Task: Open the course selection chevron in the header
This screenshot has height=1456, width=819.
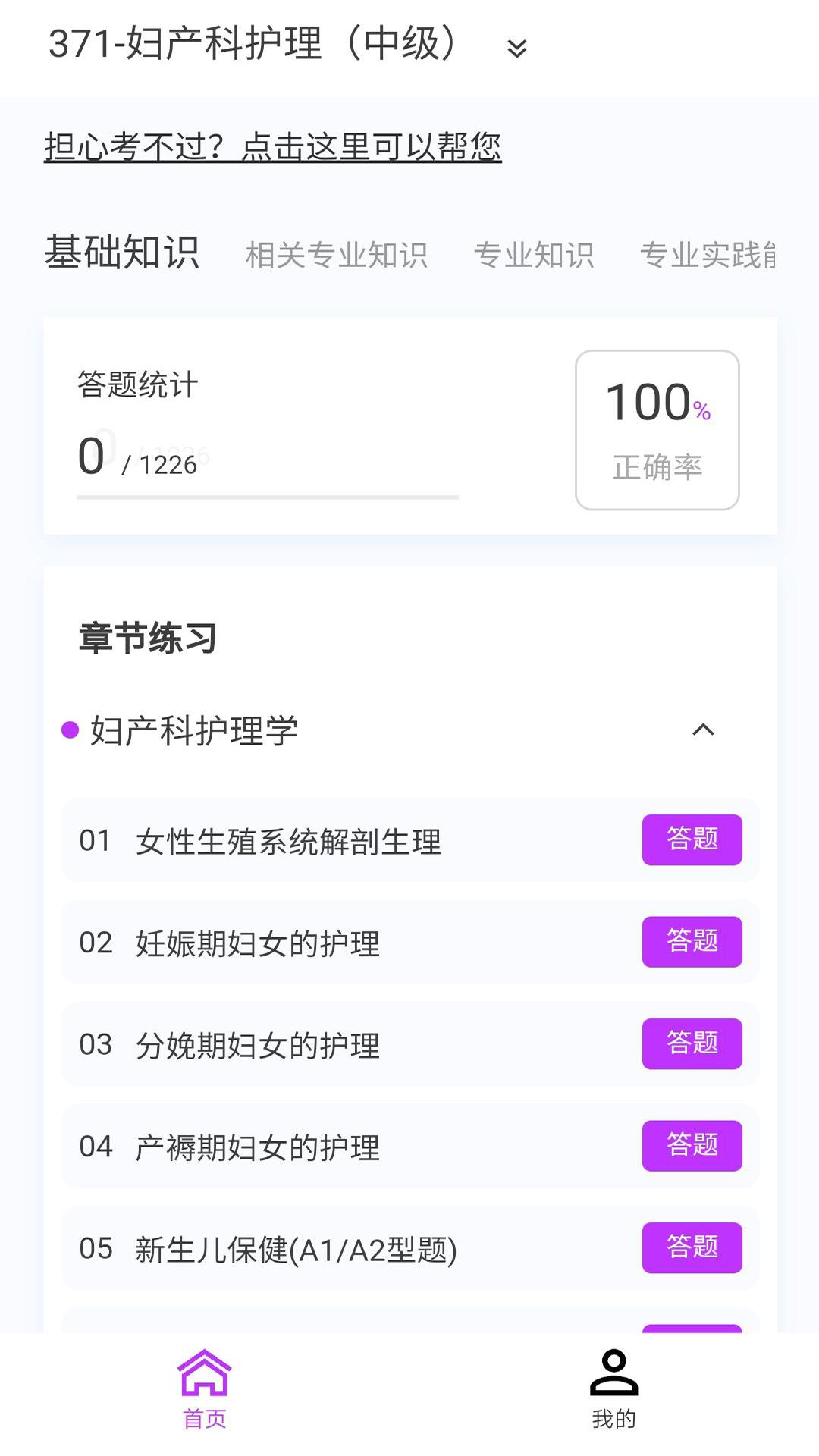Action: coord(516,50)
